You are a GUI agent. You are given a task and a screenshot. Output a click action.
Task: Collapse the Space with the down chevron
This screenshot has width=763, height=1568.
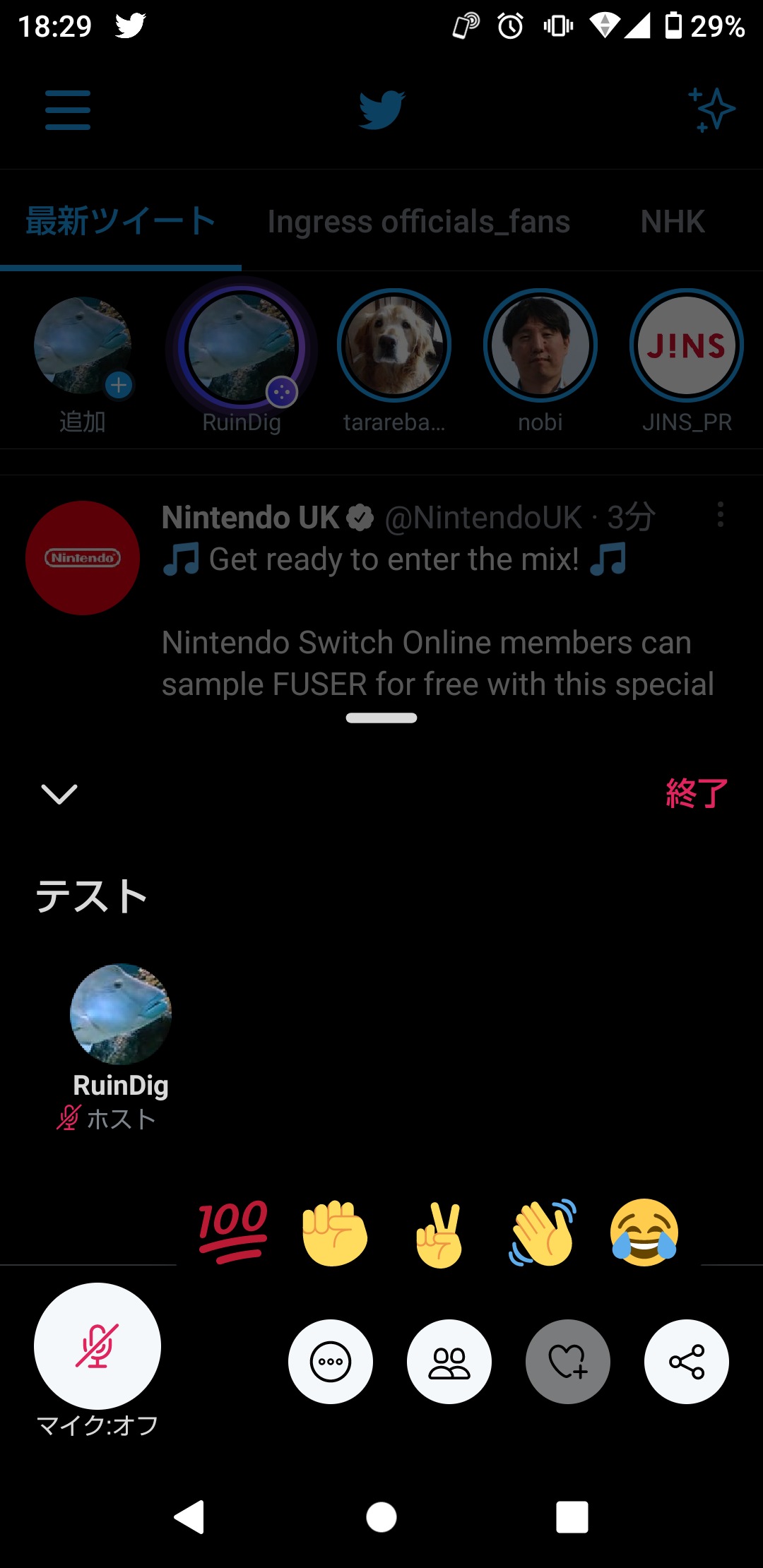tap(59, 794)
